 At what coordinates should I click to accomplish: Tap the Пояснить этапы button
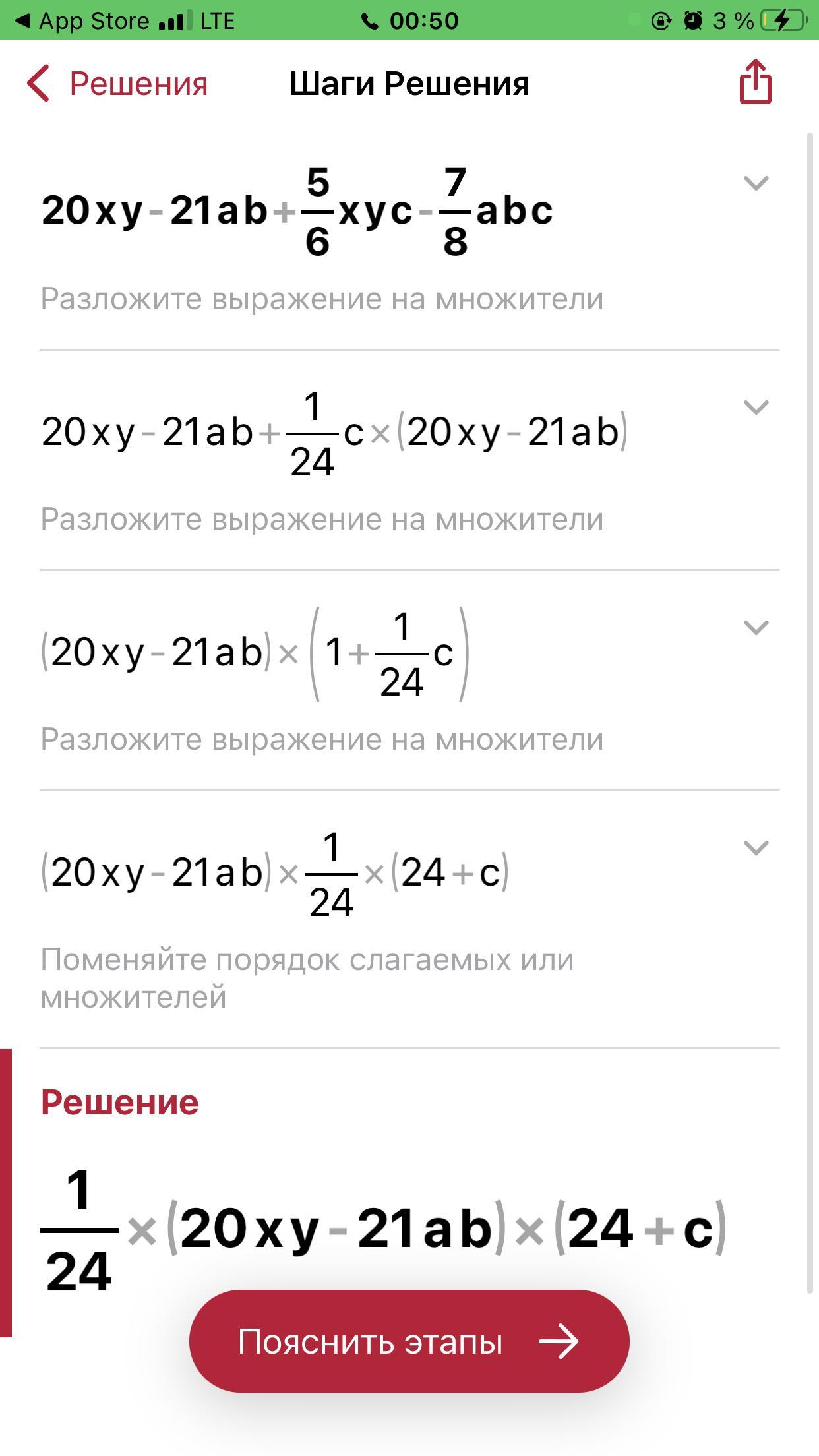point(409,1341)
